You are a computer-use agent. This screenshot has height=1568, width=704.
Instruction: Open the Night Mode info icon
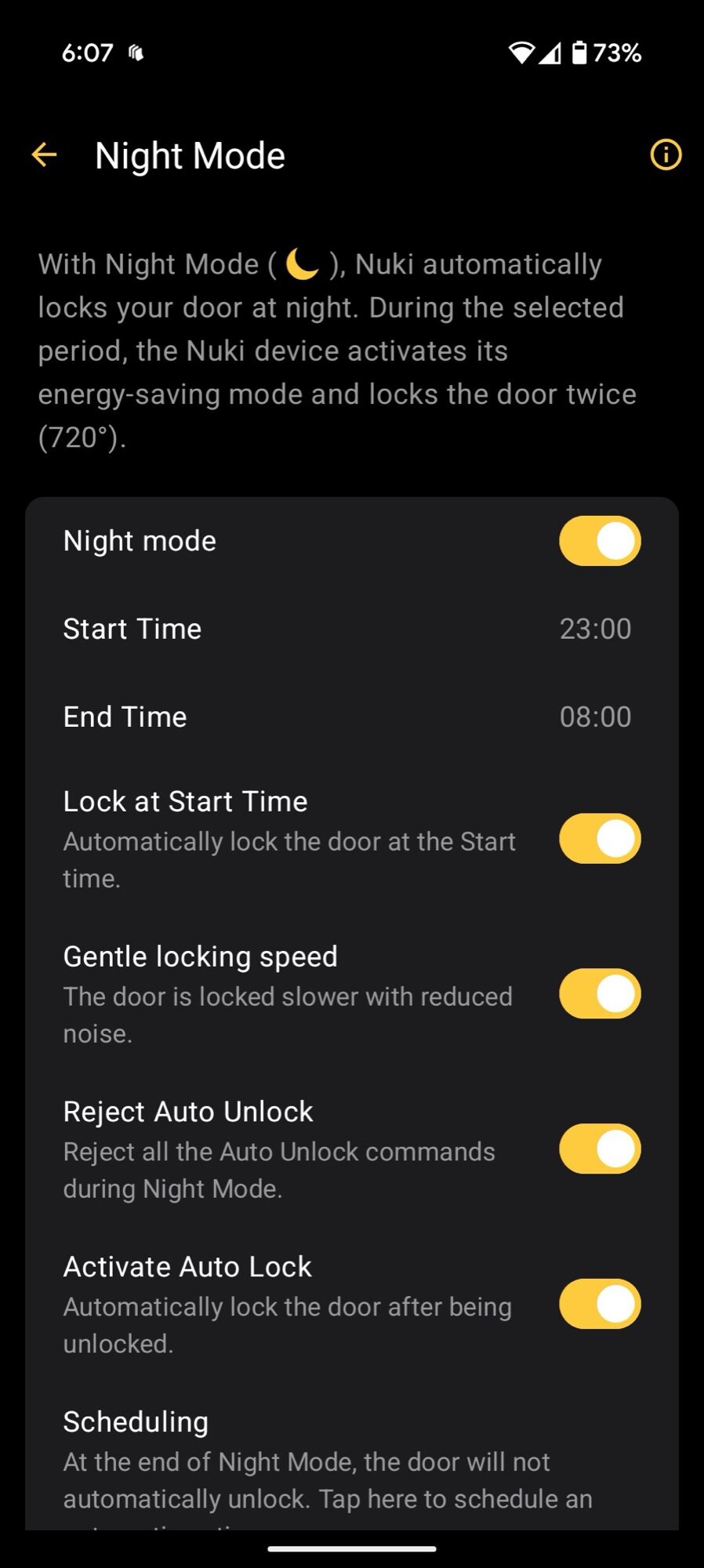pyautogui.click(x=666, y=155)
